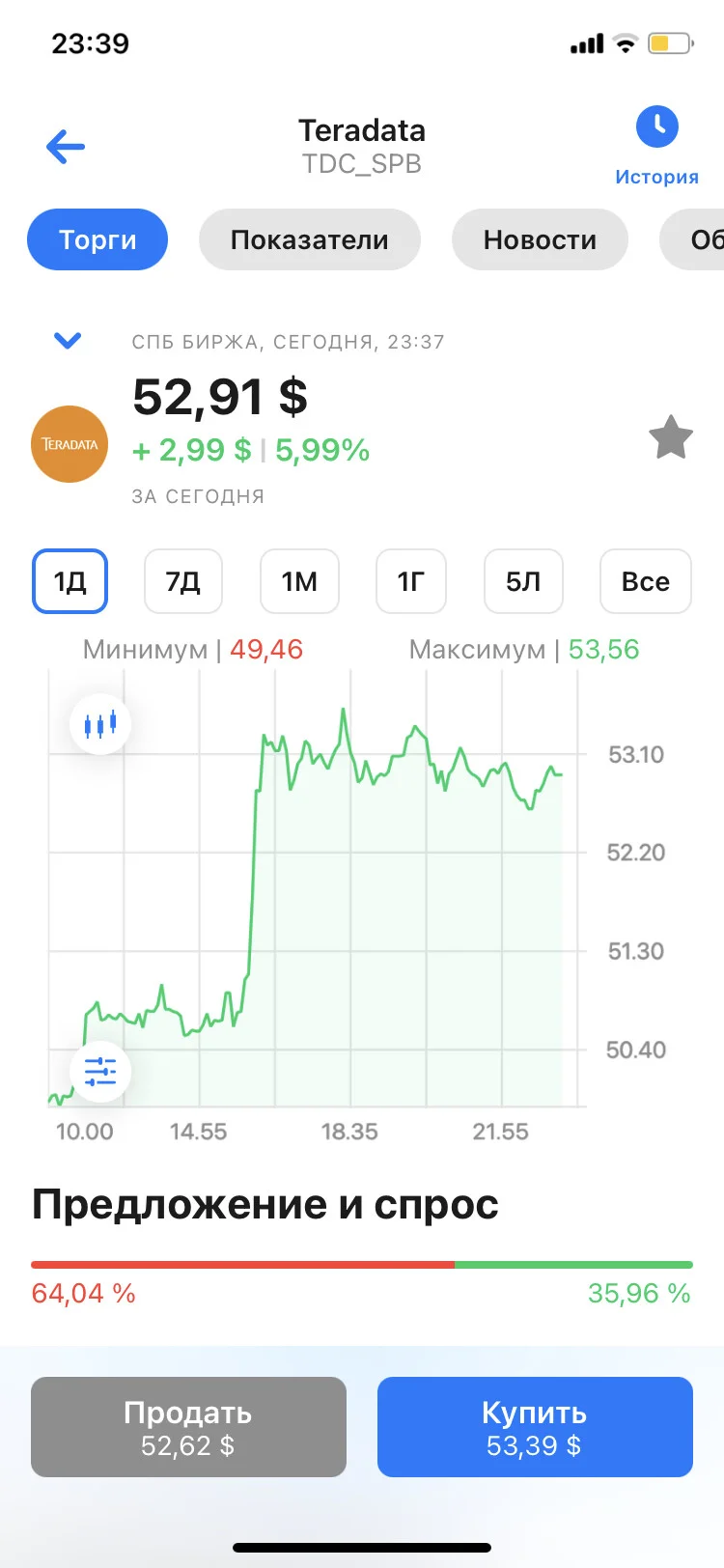Switch to the Показатели tab
Image resolution: width=724 pixels, height=1568 pixels.
[x=310, y=239]
